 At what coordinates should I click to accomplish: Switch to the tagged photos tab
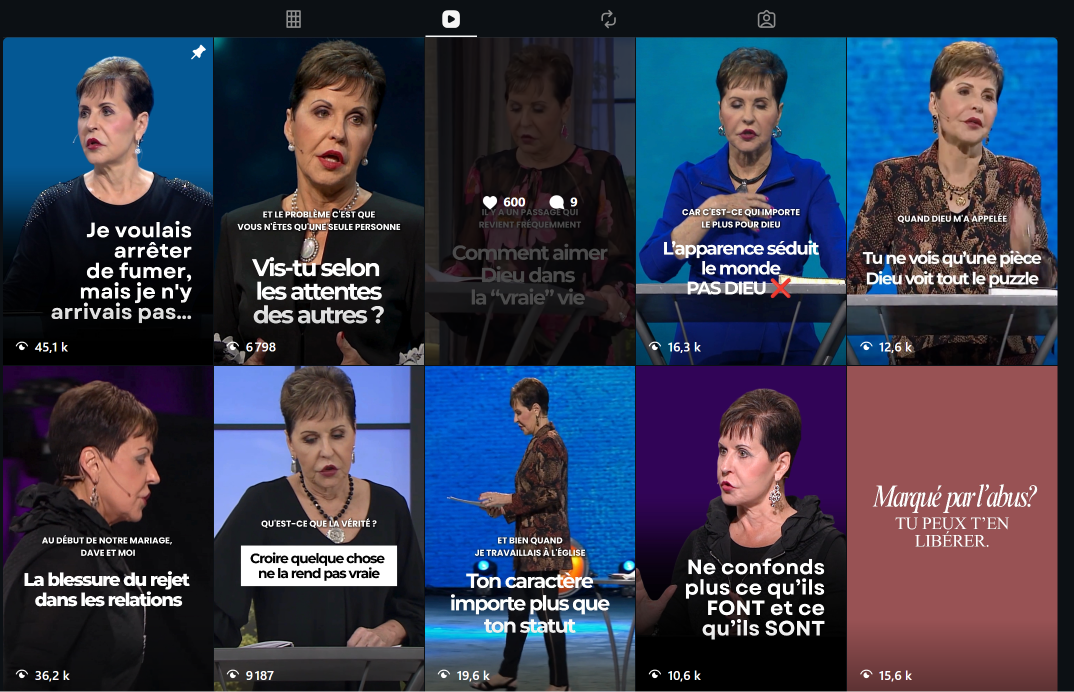[766, 19]
